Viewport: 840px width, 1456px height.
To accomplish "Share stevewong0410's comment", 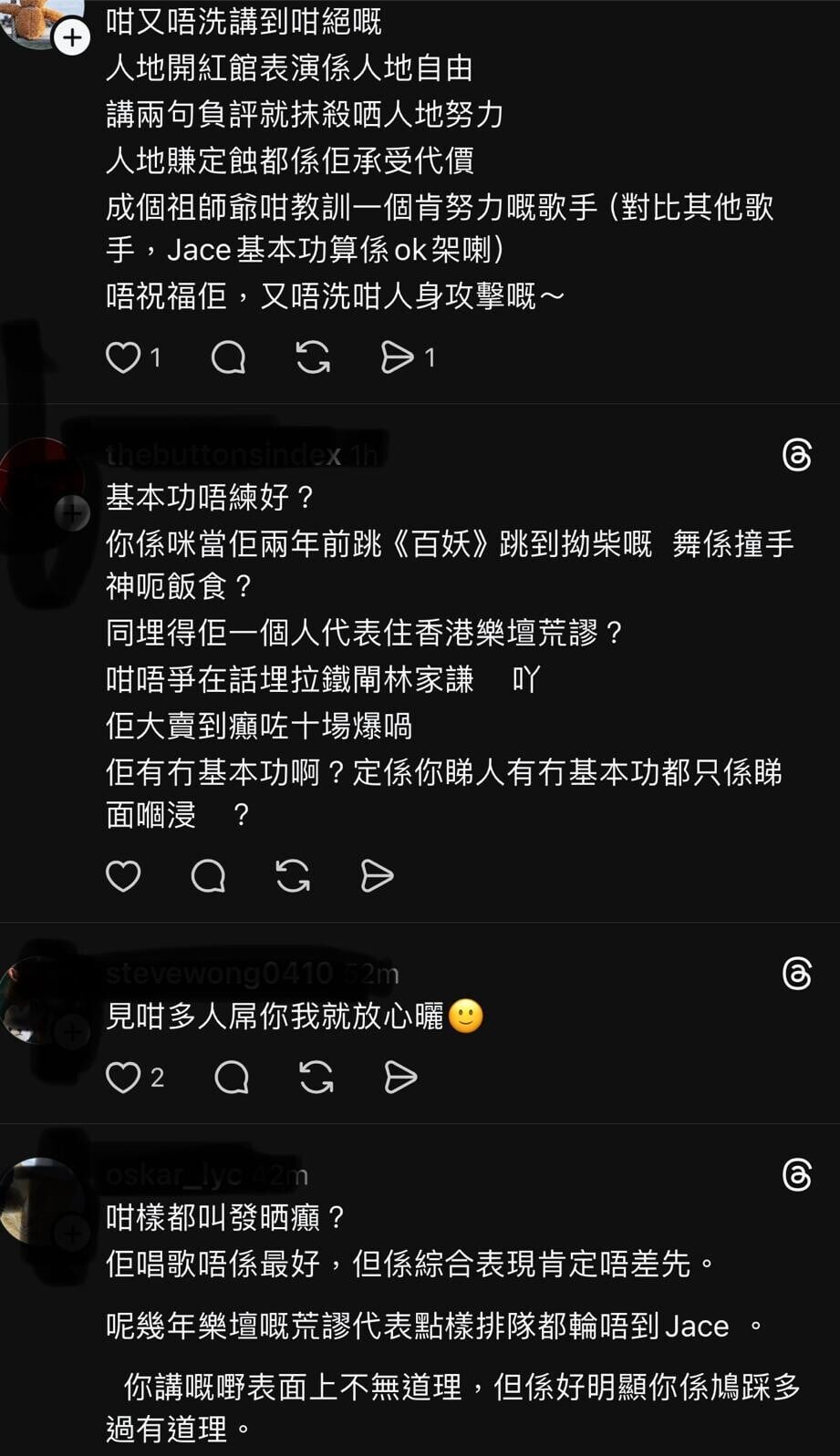I will click(x=400, y=1078).
